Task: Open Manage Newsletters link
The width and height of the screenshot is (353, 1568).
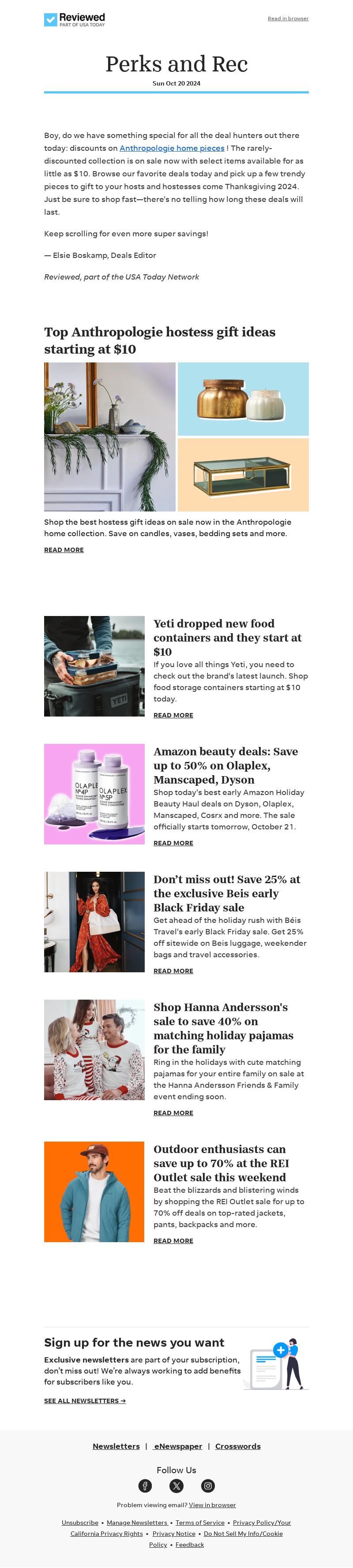Action: 137,1522
